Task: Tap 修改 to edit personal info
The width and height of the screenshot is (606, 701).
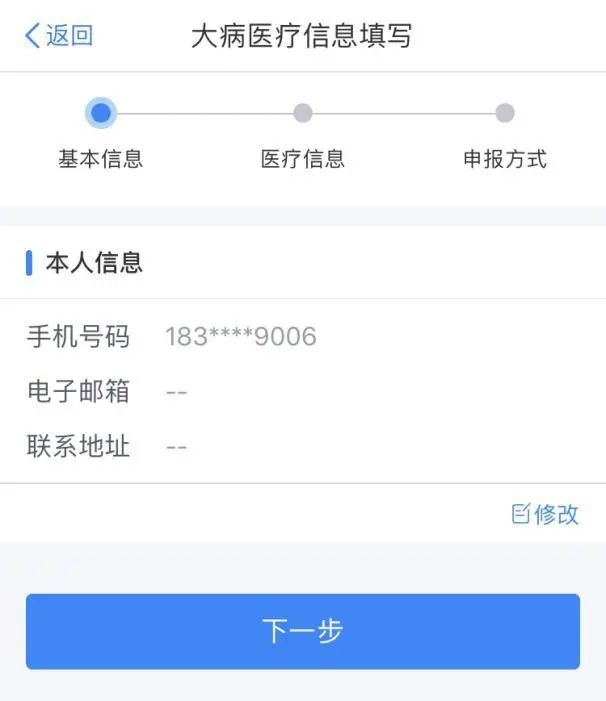Action: [546, 514]
